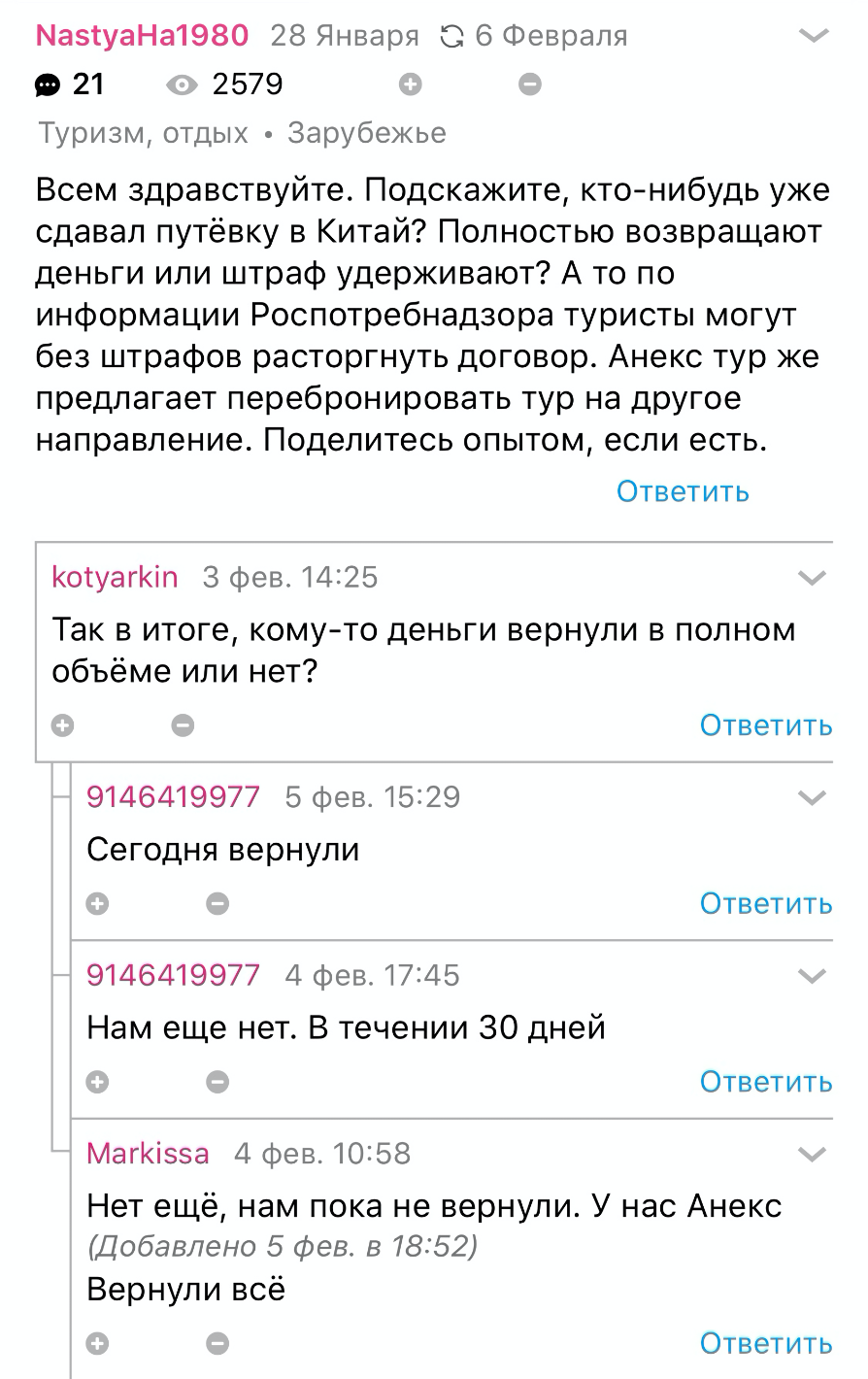Image resolution: width=868 pixels, height=1379 pixels.
Task: Open NastyaHa1980's profile
Action: (x=142, y=36)
